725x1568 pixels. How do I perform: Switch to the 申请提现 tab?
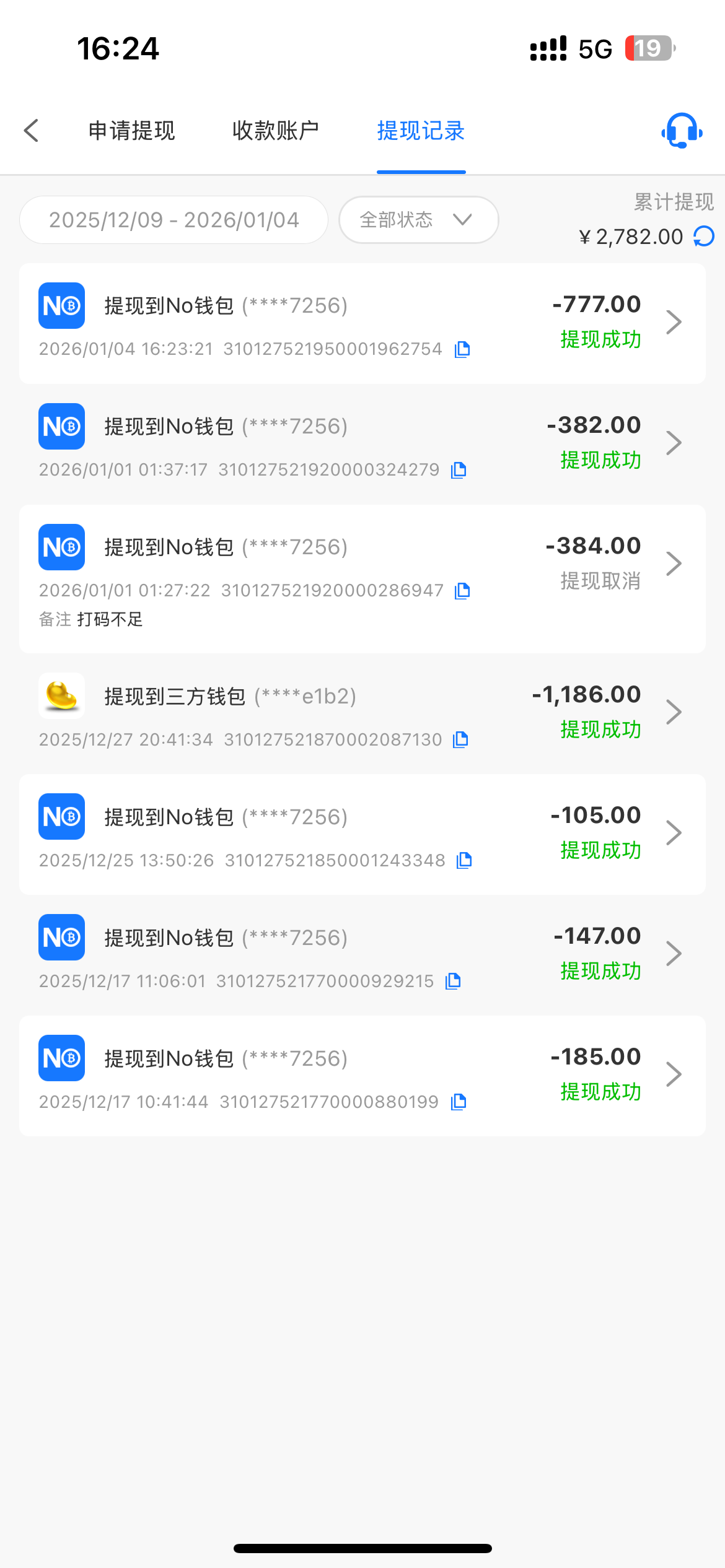coord(131,131)
